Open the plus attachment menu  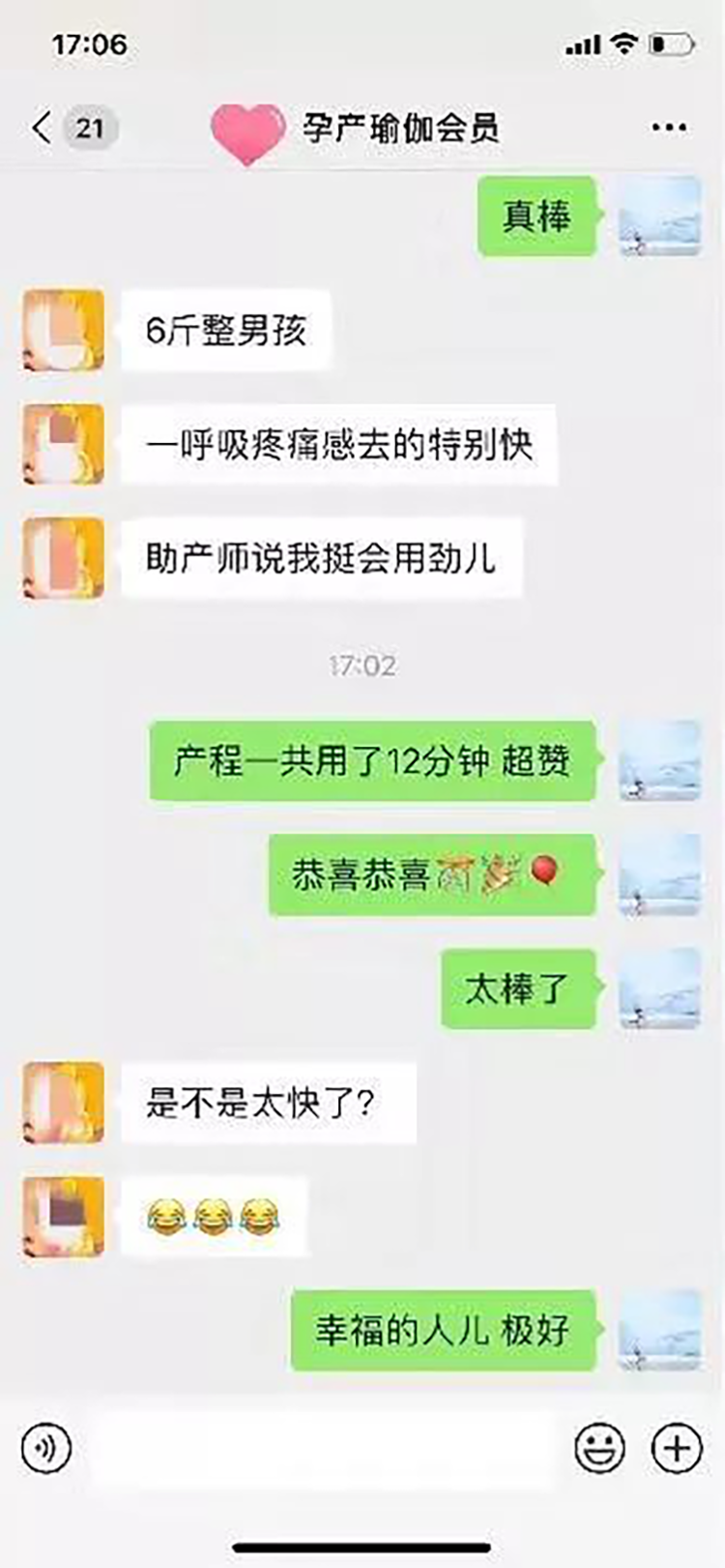coord(676,1448)
